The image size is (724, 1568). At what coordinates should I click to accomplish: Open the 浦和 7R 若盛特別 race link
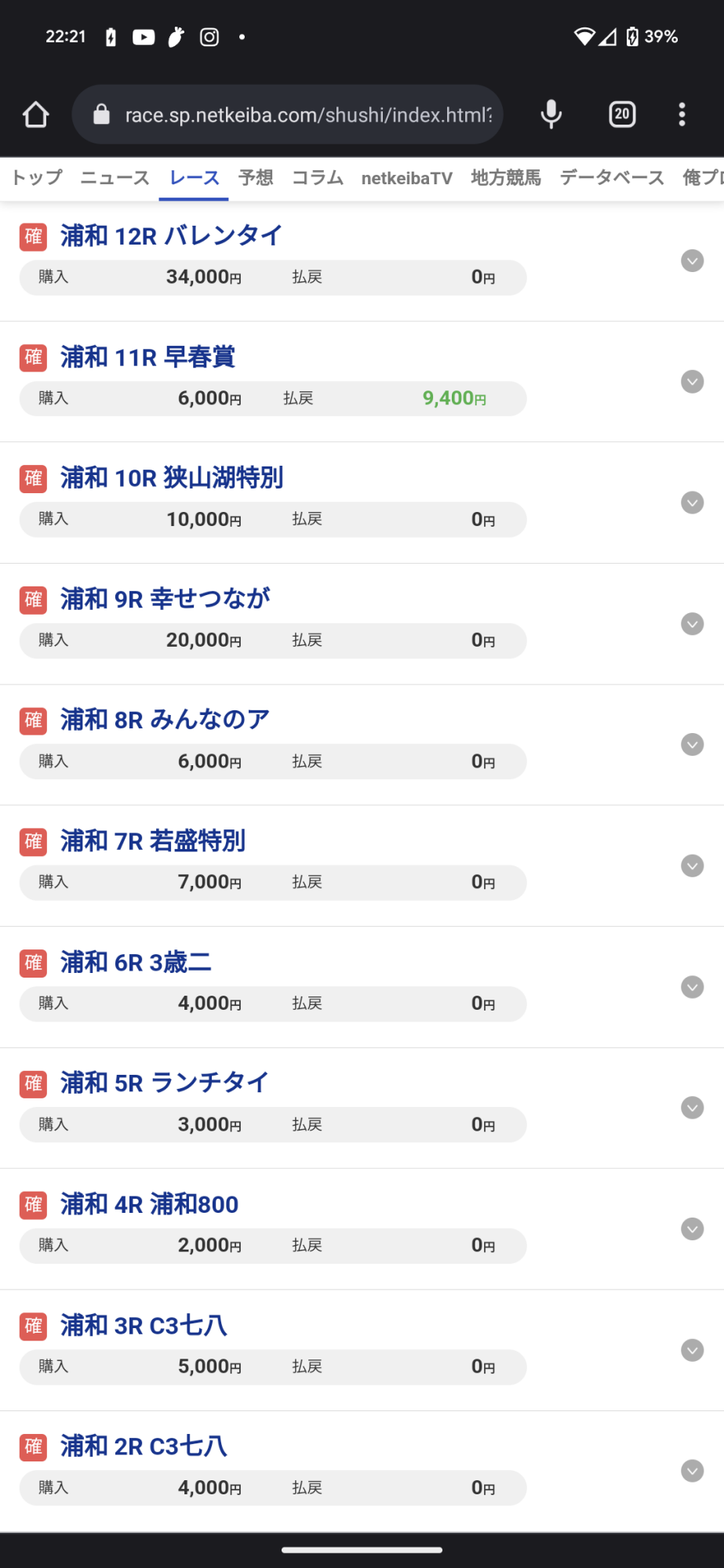(153, 840)
